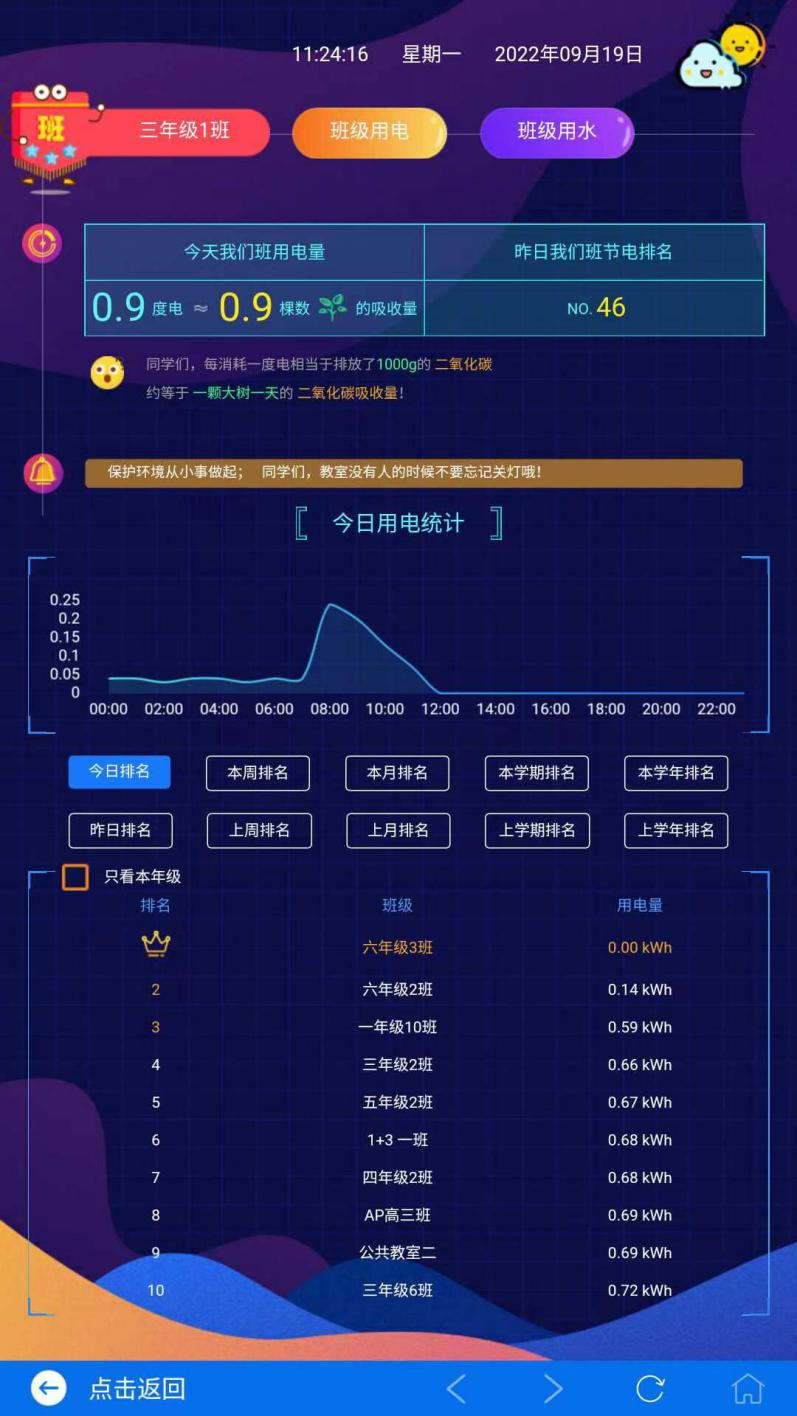Viewport: 797px width, 1416px height.
Task: Show 本周排名 ranking
Action: click(258, 773)
